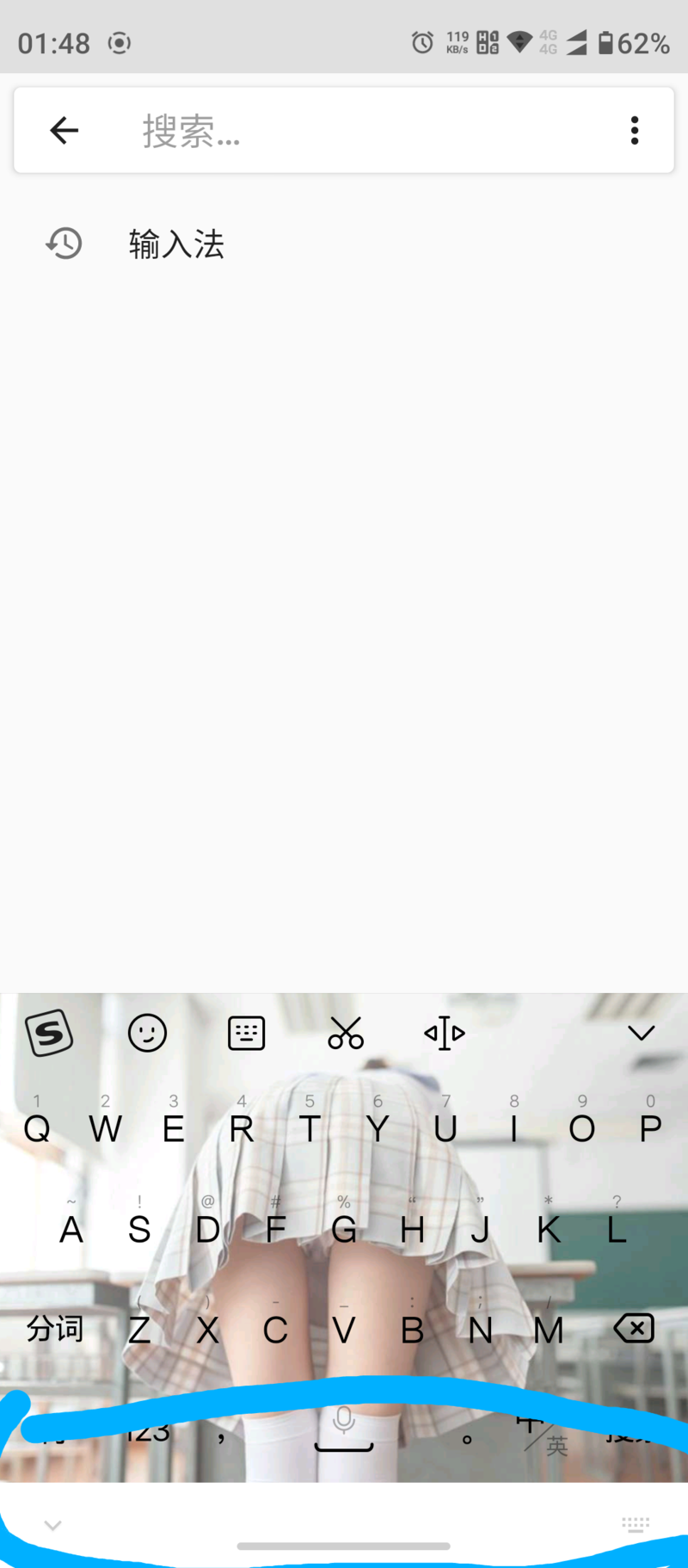Focus the 搜索 search input field
688x1568 pixels.
pyautogui.click(x=361, y=131)
